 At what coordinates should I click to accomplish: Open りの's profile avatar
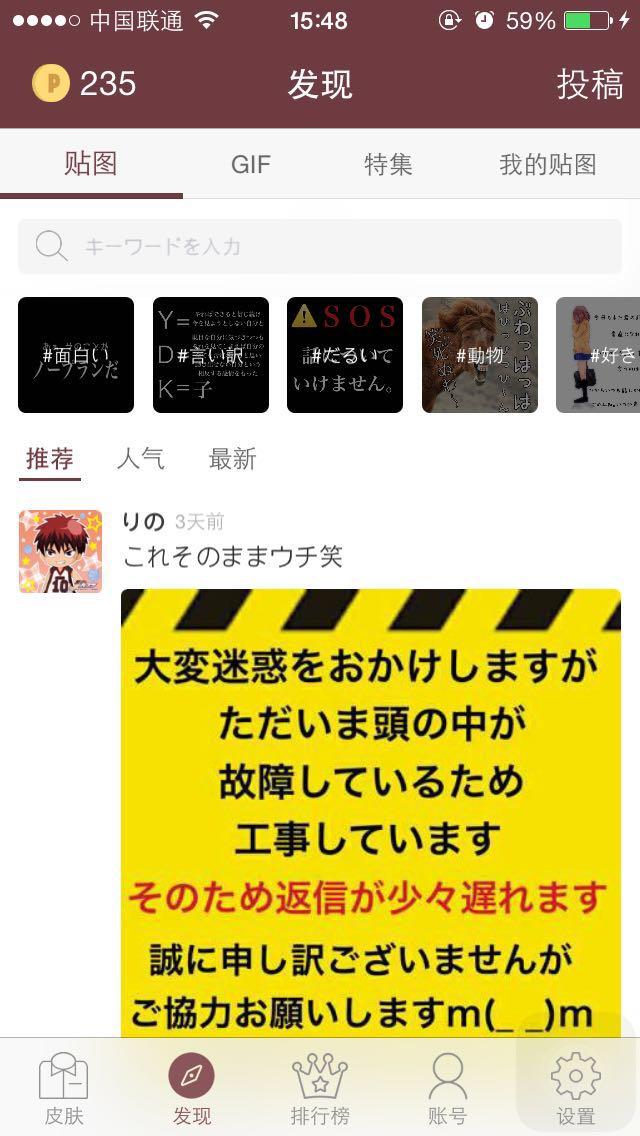pos(60,551)
